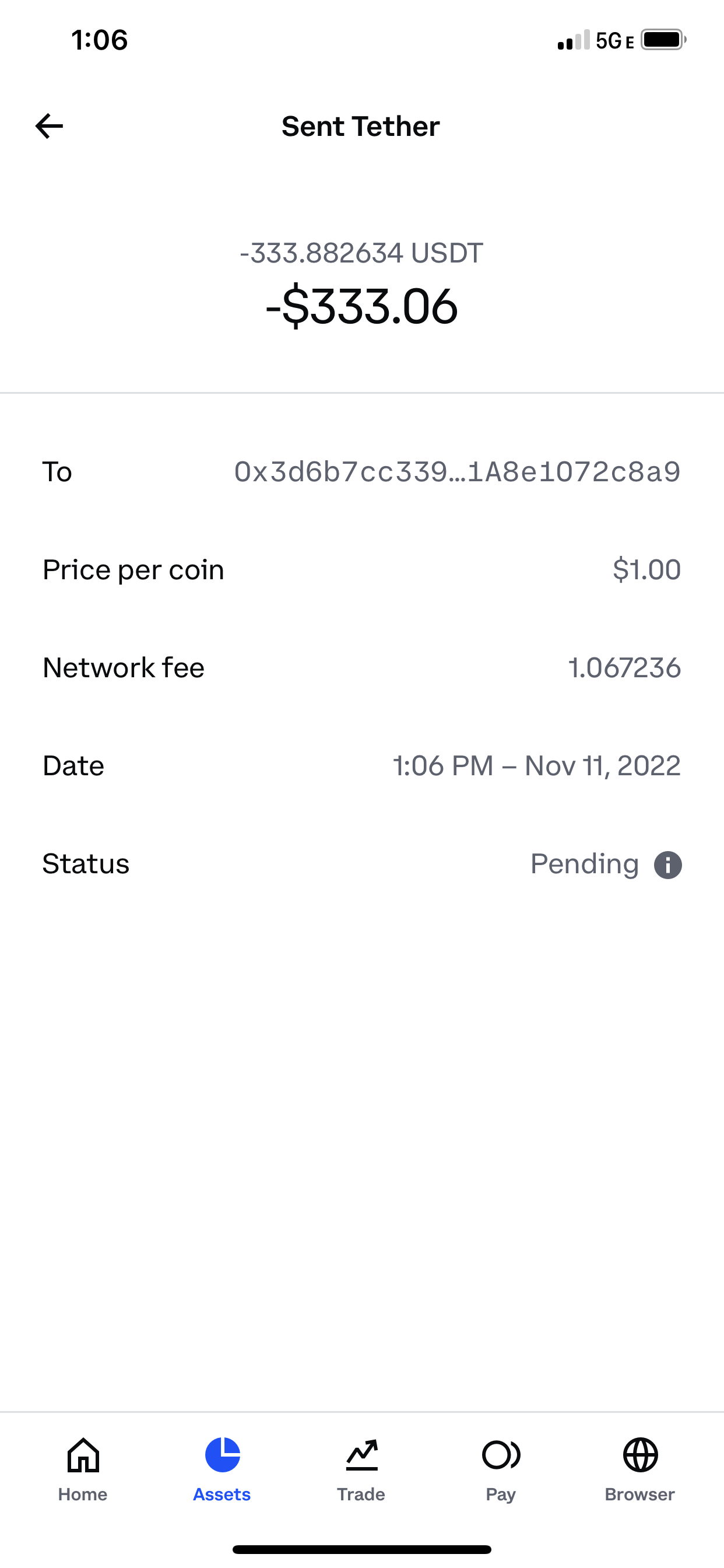This screenshot has height=1568, width=724.
Task: Open the Assets tab
Action: (222, 1469)
